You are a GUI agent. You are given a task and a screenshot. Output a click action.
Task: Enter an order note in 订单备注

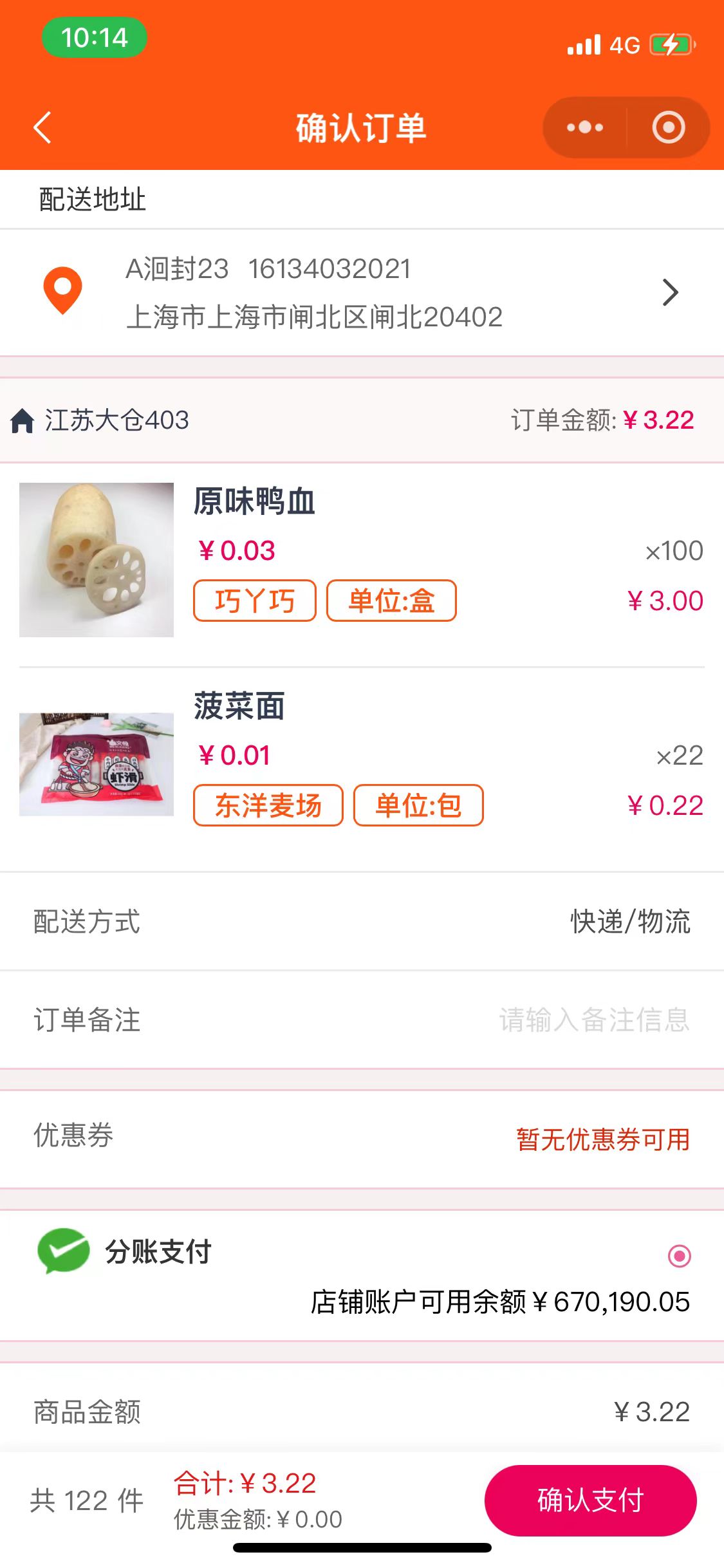click(592, 1020)
